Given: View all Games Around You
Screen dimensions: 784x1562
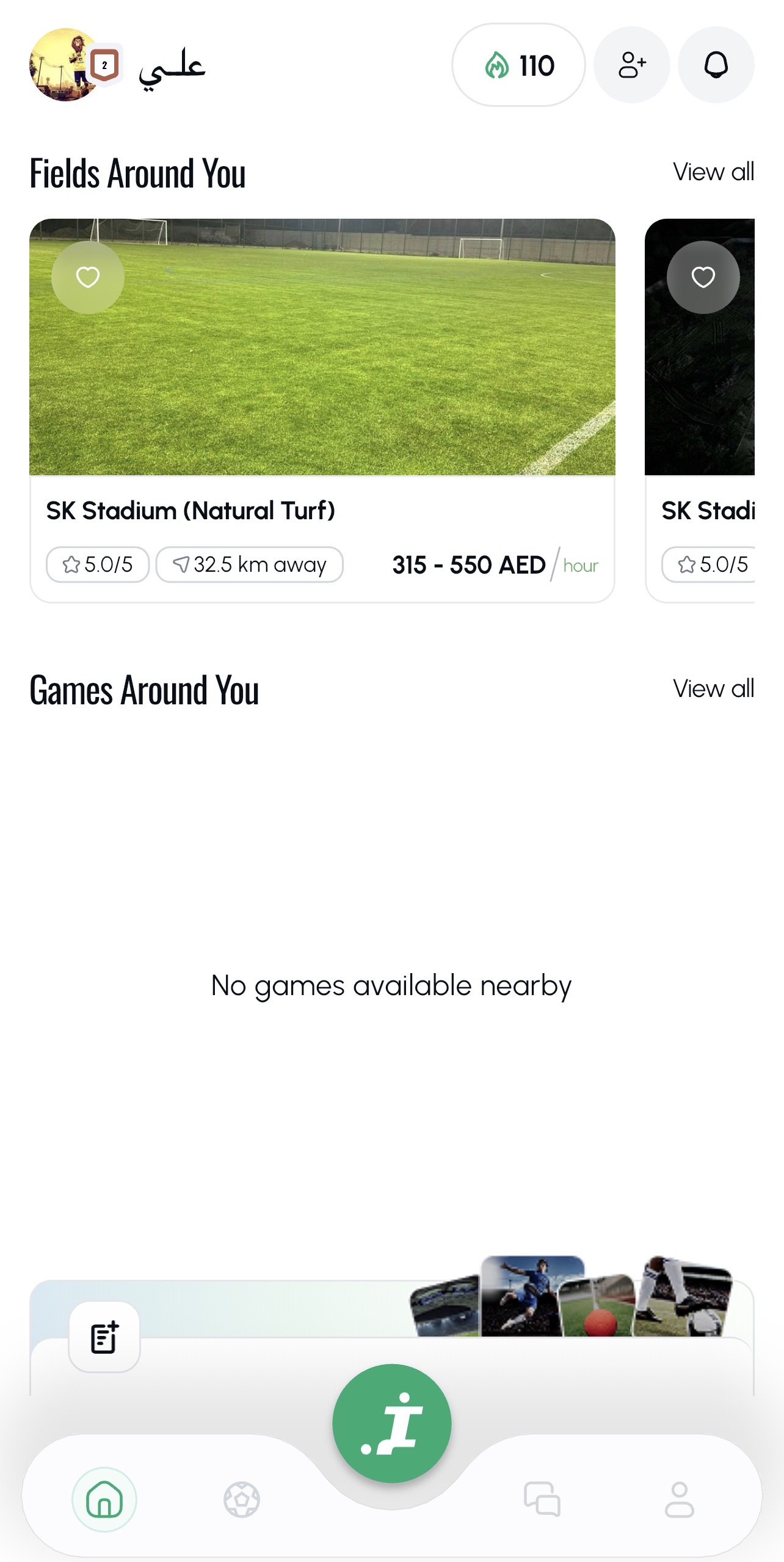Looking at the screenshot, I should [x=713, y=688].
